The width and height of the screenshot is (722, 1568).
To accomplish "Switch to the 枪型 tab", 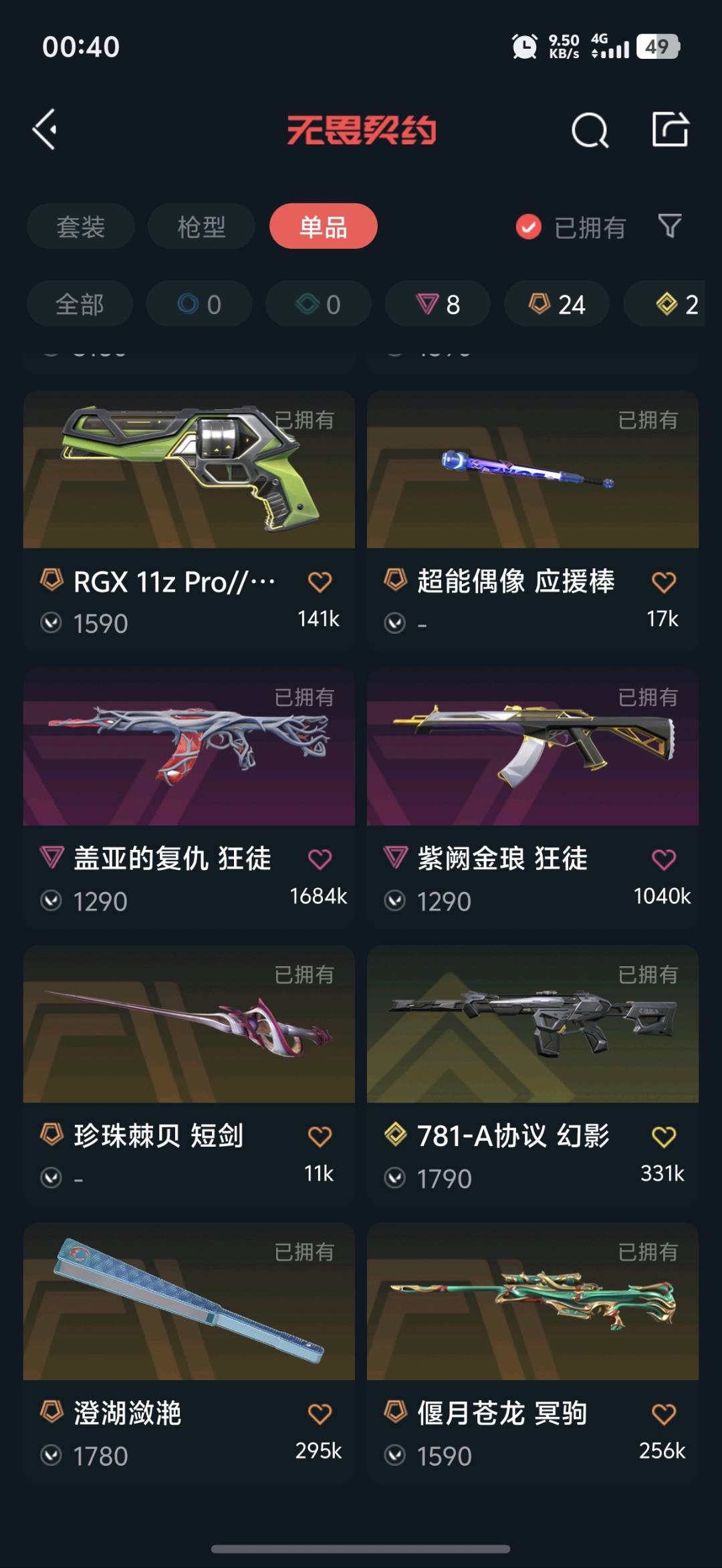I will coord(201,227).
